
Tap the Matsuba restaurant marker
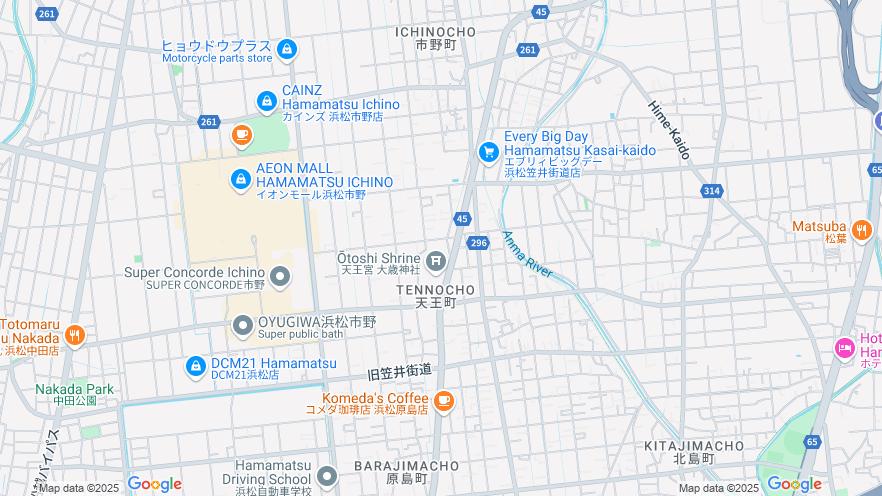click(x=861, y=231)
